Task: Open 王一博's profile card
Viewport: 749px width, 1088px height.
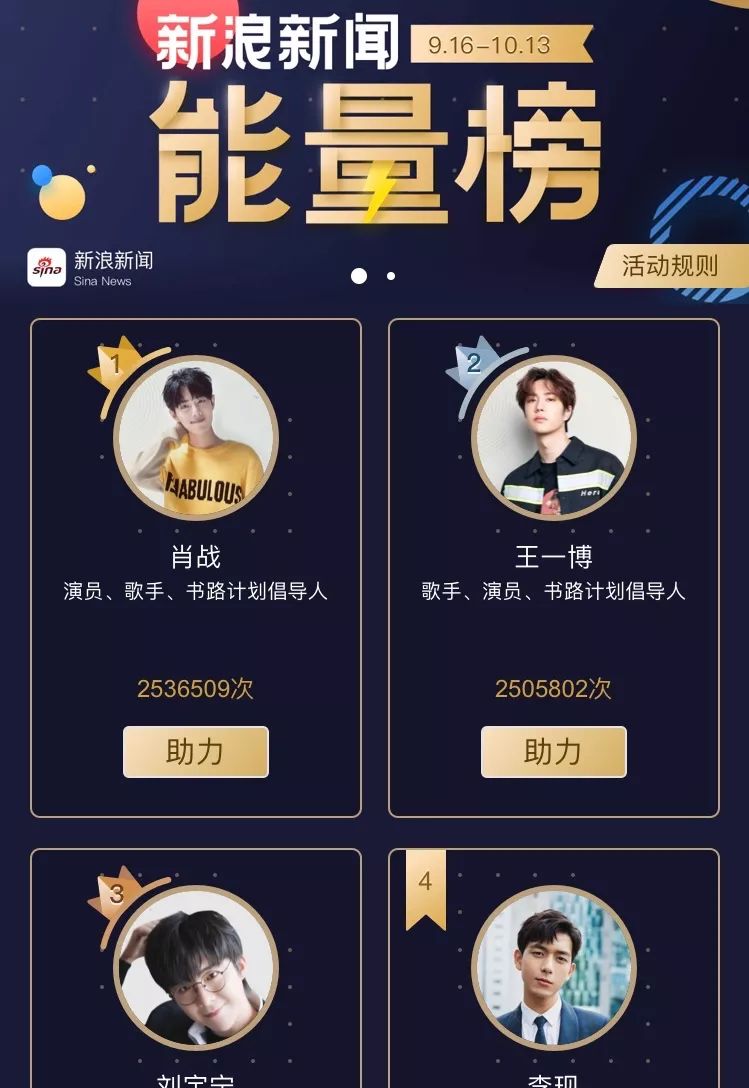Action: coord(553,440)
